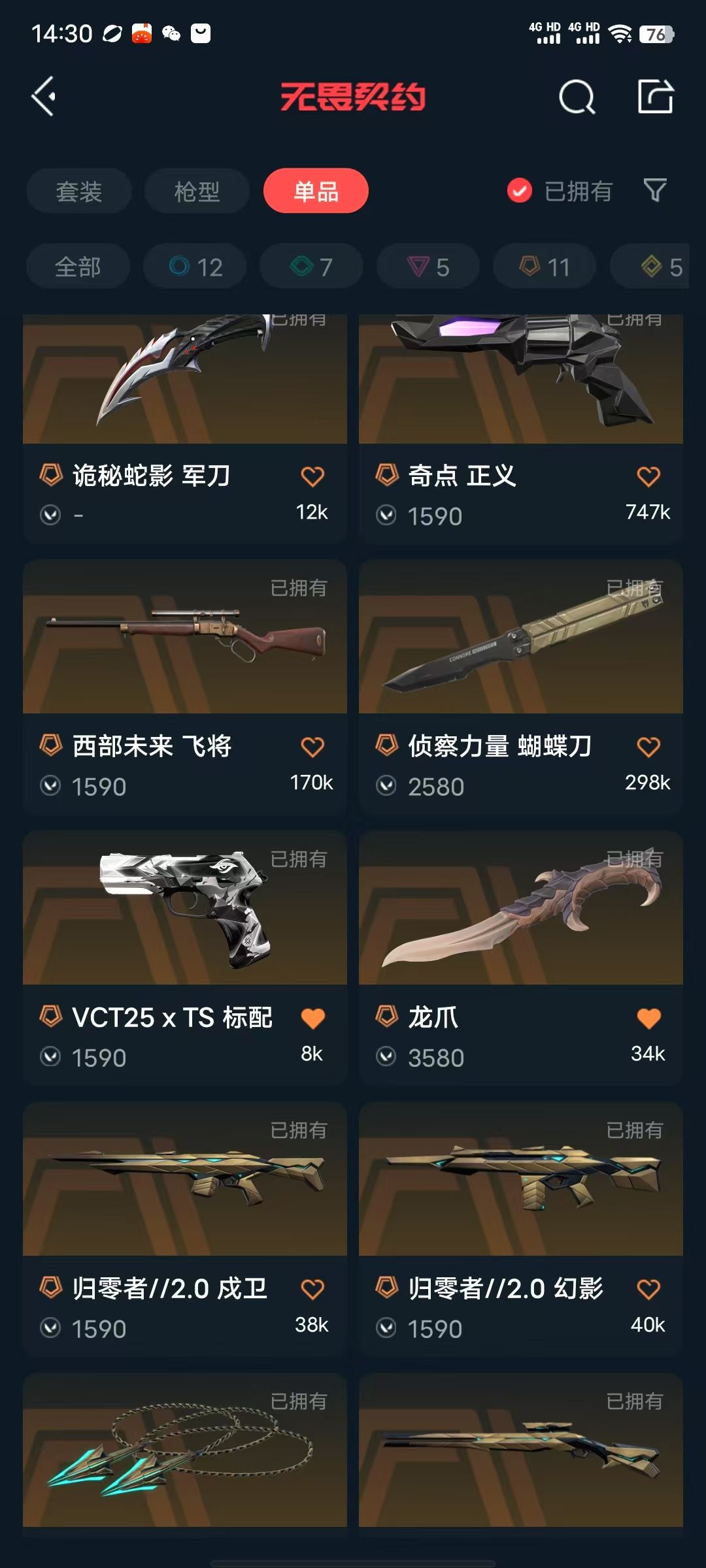Unlike the 龙爪 knife skin
This screenshot has height=1568, width=706.
[x=648, y=1018]
